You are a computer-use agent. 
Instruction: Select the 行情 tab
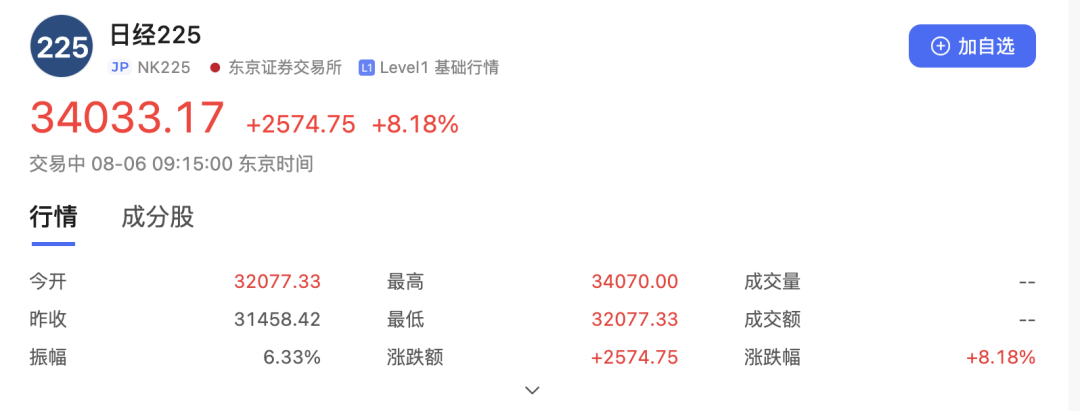[x=53, y=217]
